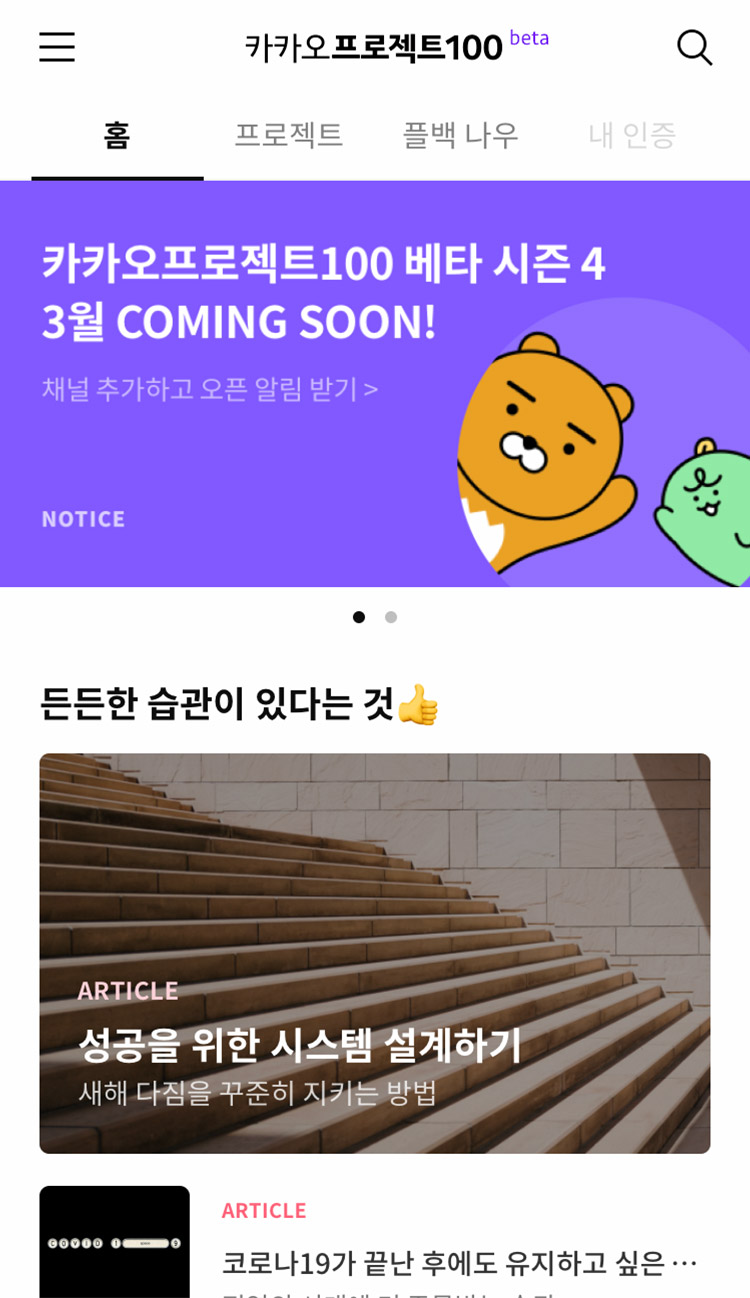Open article 성공을 위한 시스템 설계하기
The image size is (750, 1298).
click(375, 953)
